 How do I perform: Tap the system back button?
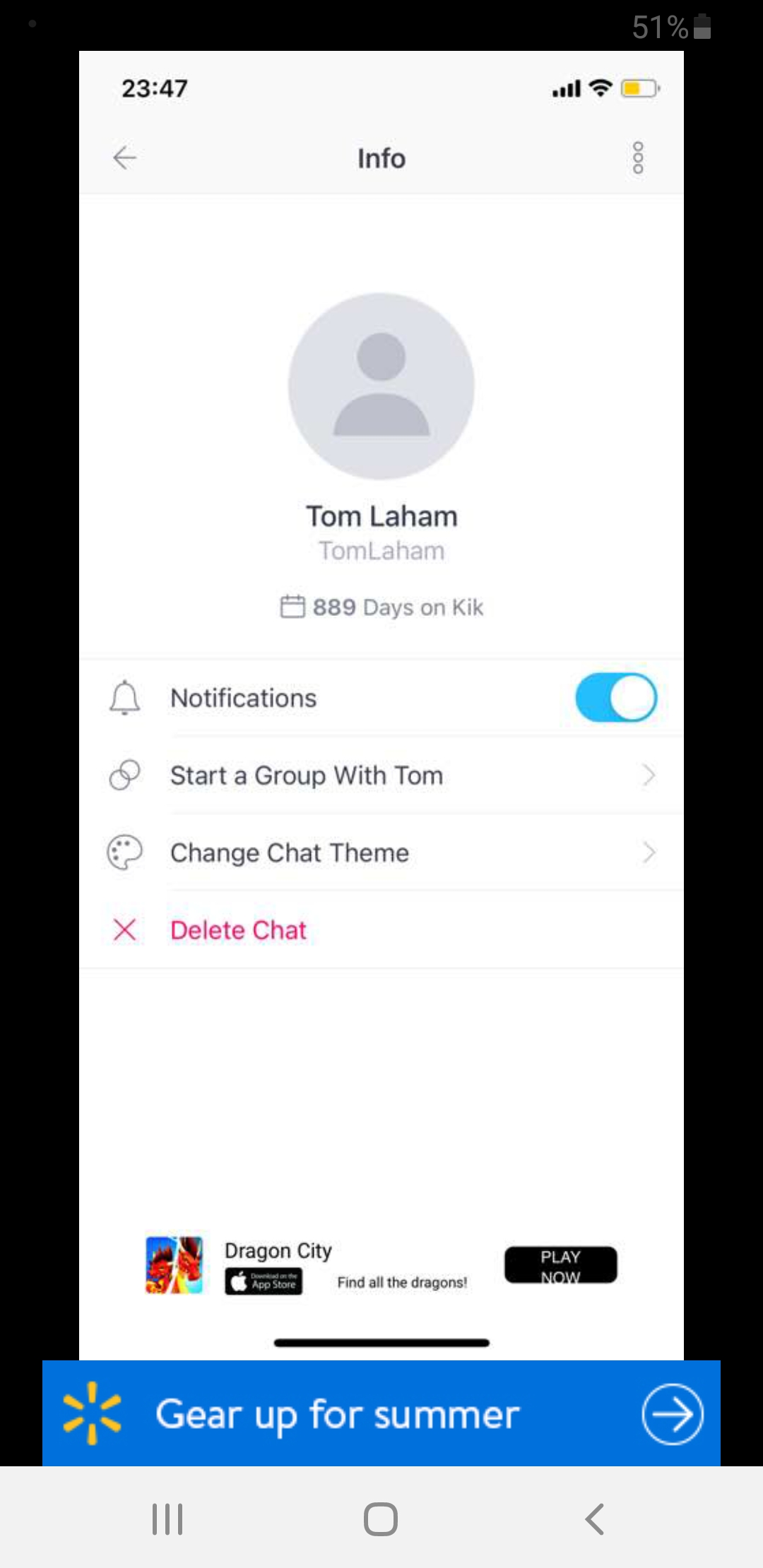[594, 1519]
